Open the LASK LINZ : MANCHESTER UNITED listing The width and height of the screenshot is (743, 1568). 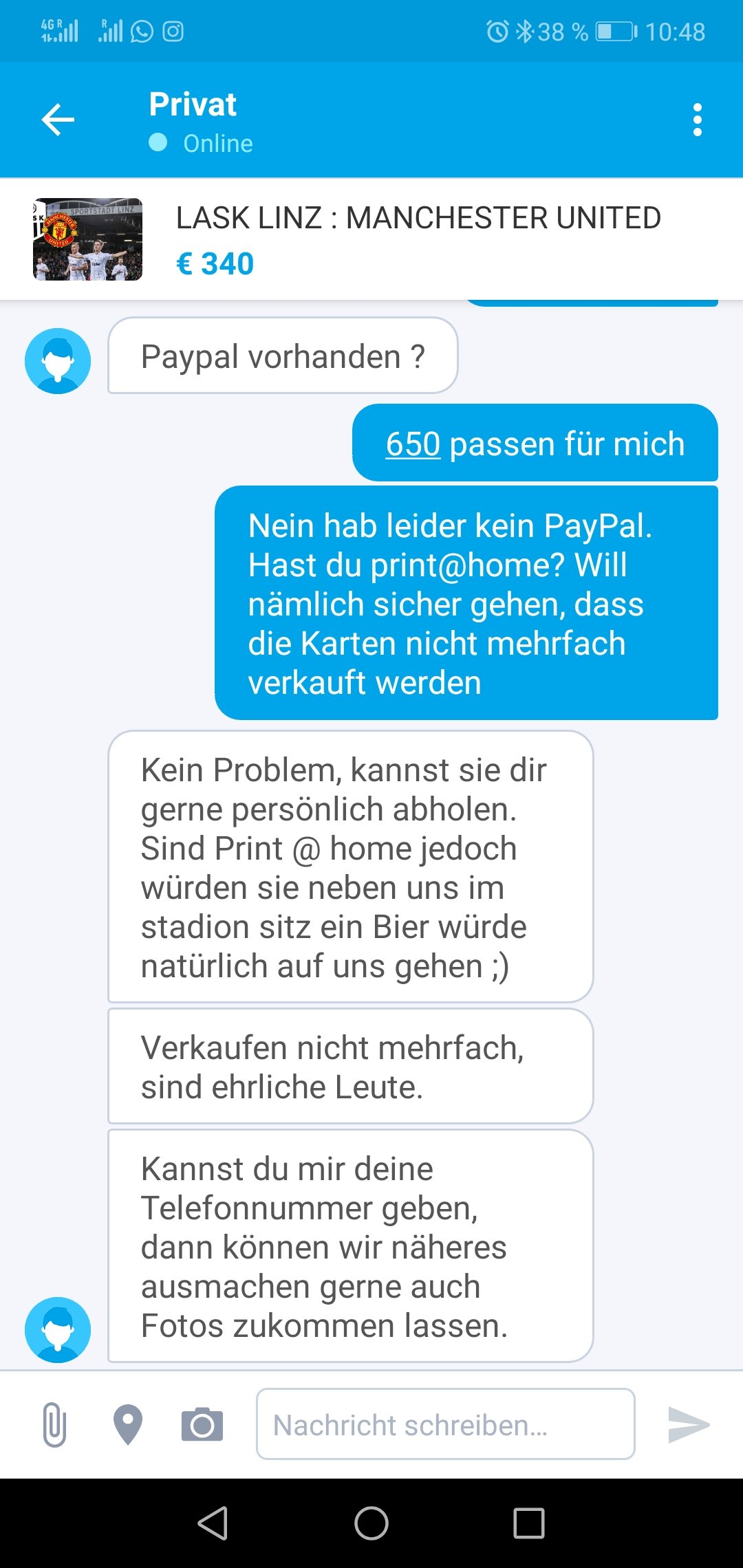(371, 239)
